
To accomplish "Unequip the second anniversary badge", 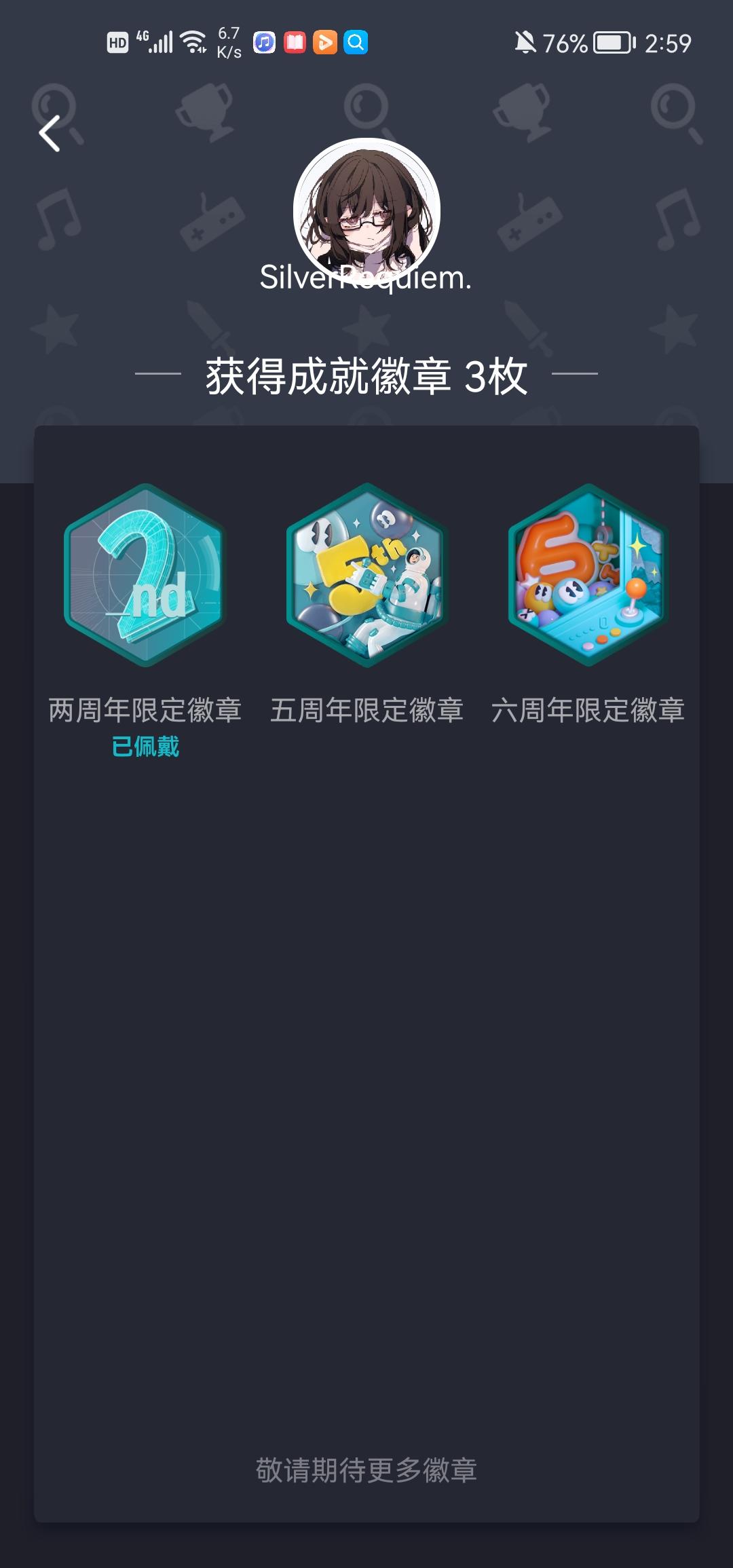I will click(145, 749).
